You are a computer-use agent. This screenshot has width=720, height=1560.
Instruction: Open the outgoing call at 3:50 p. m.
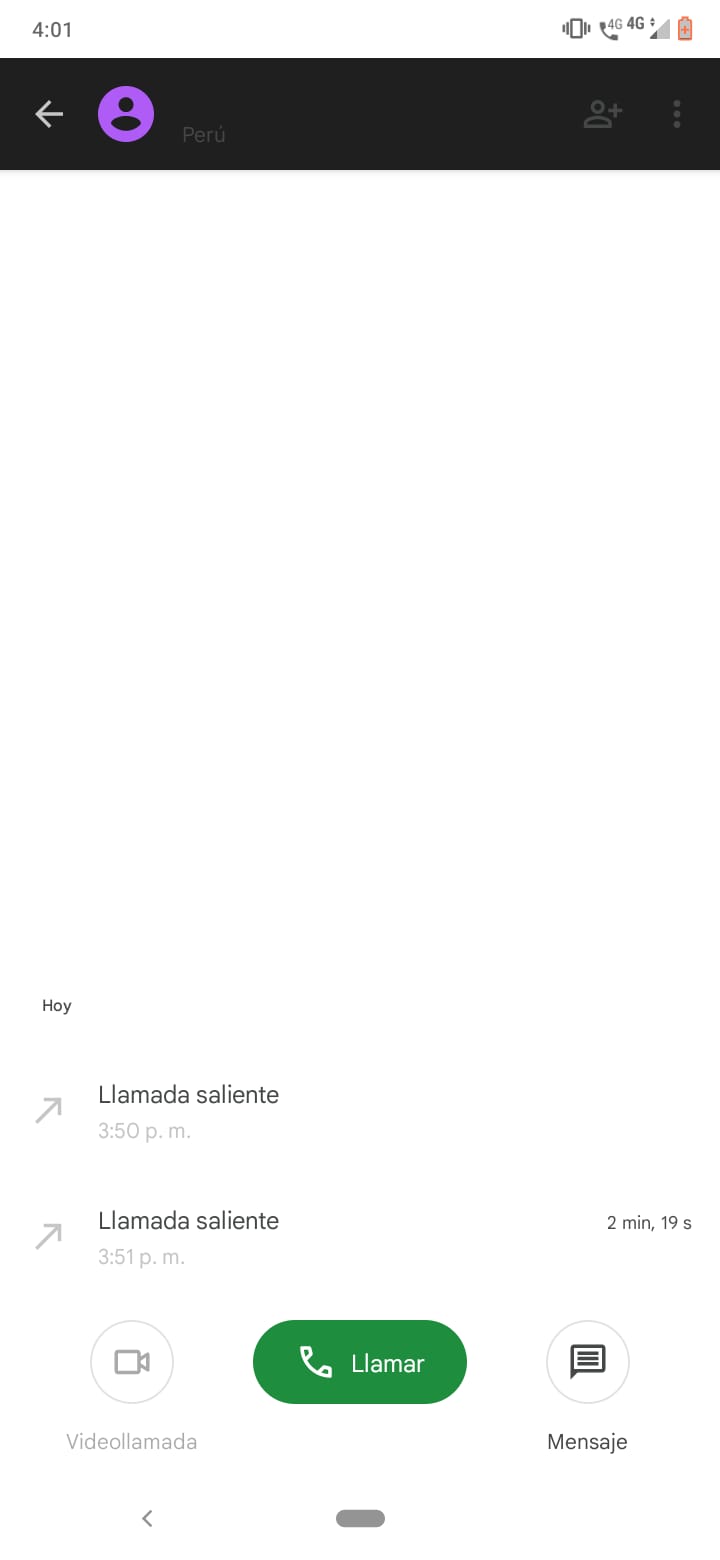(x=360, y=1111)
